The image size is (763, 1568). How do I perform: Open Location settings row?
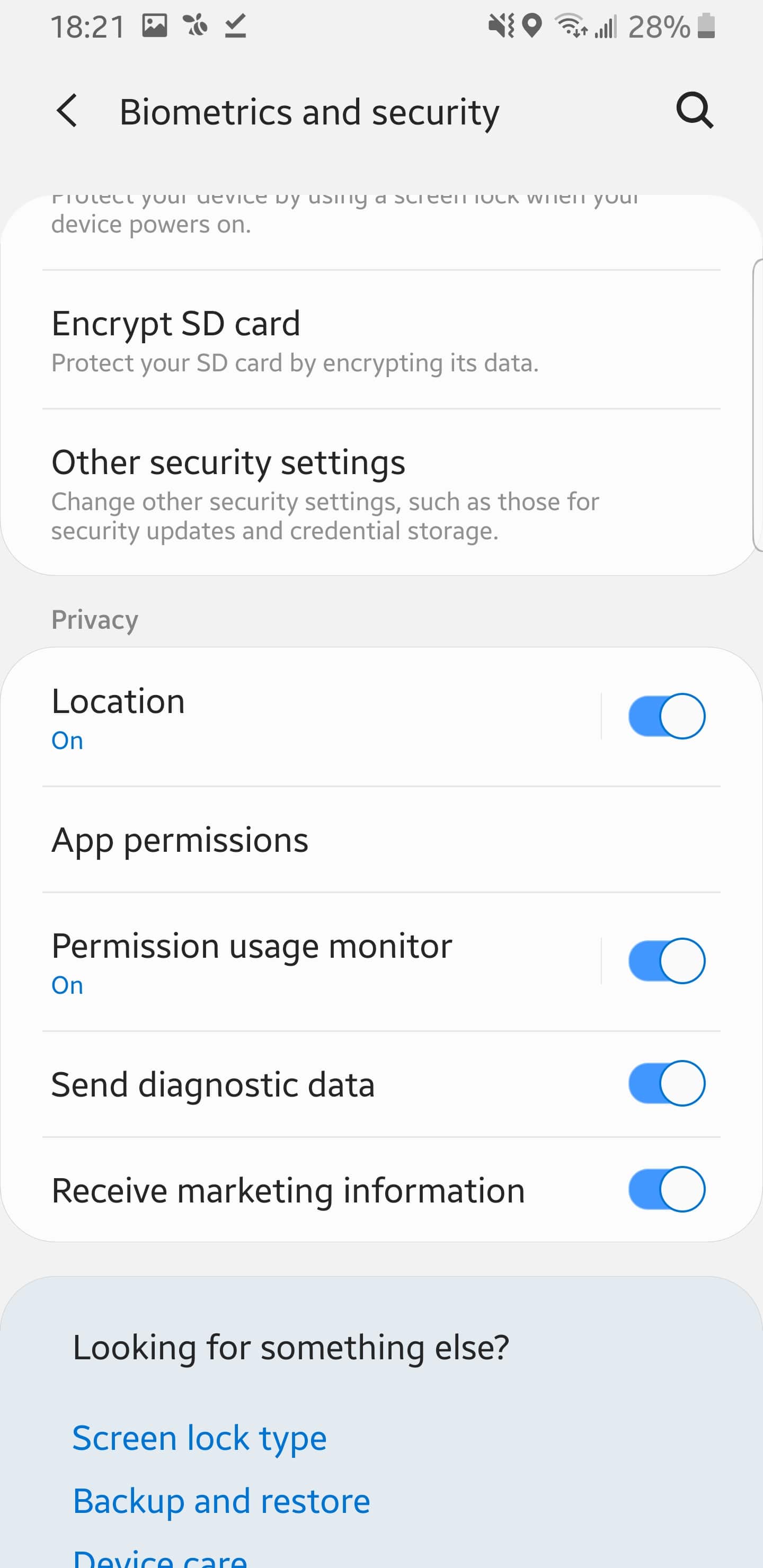click(322, 716)
